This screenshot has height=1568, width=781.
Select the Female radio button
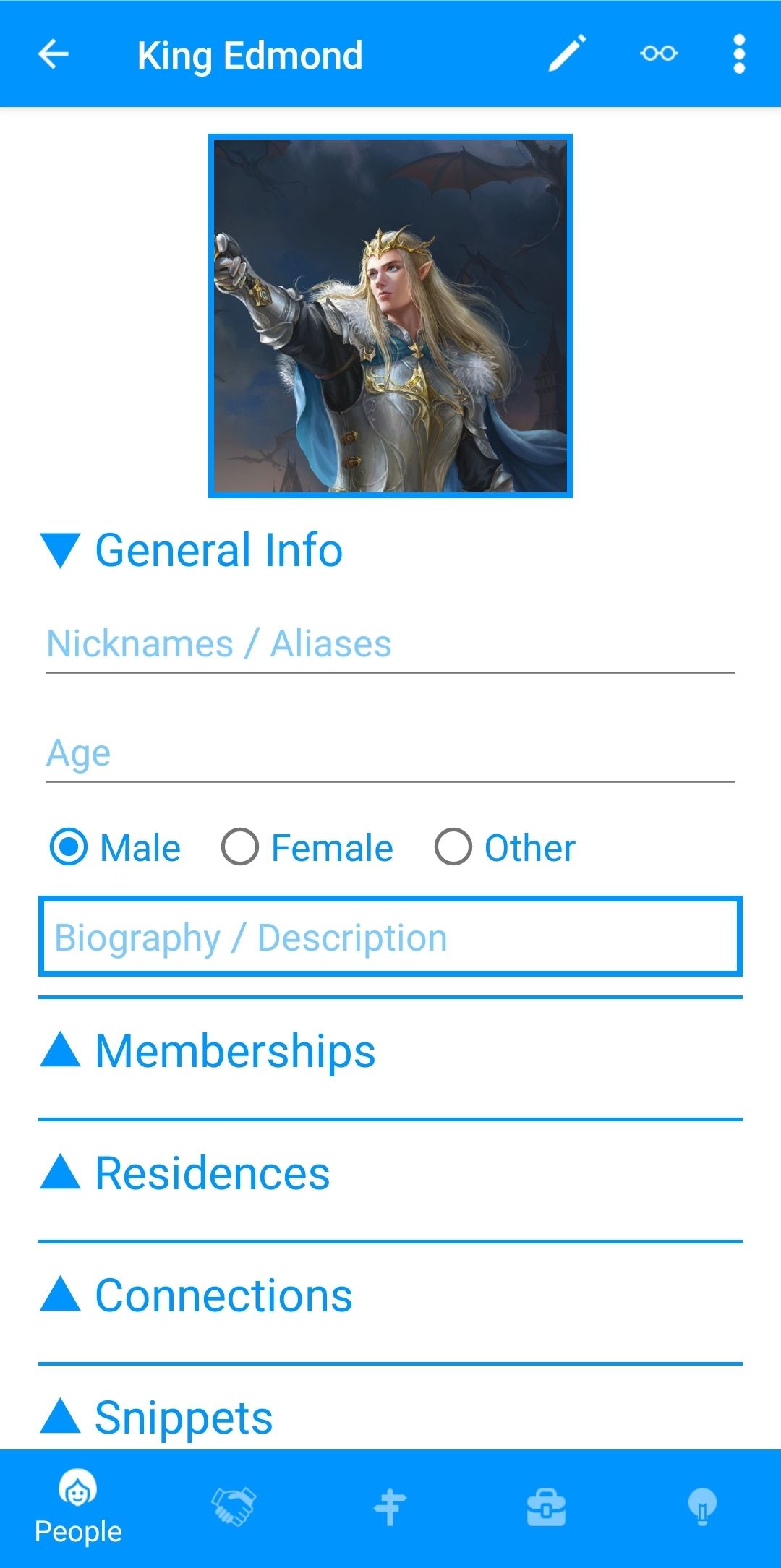click(241, 847)
